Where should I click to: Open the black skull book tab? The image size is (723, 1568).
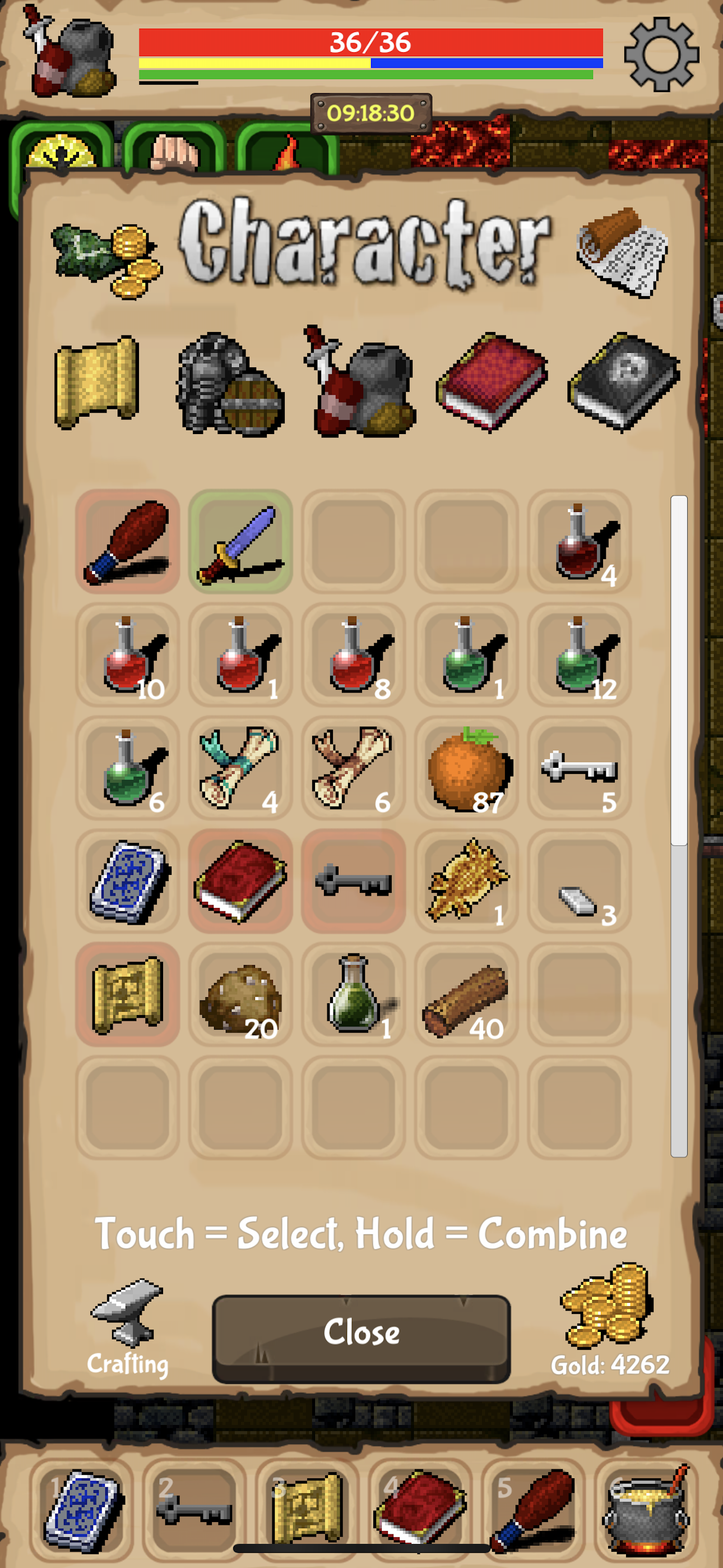(x=623, y=382)
